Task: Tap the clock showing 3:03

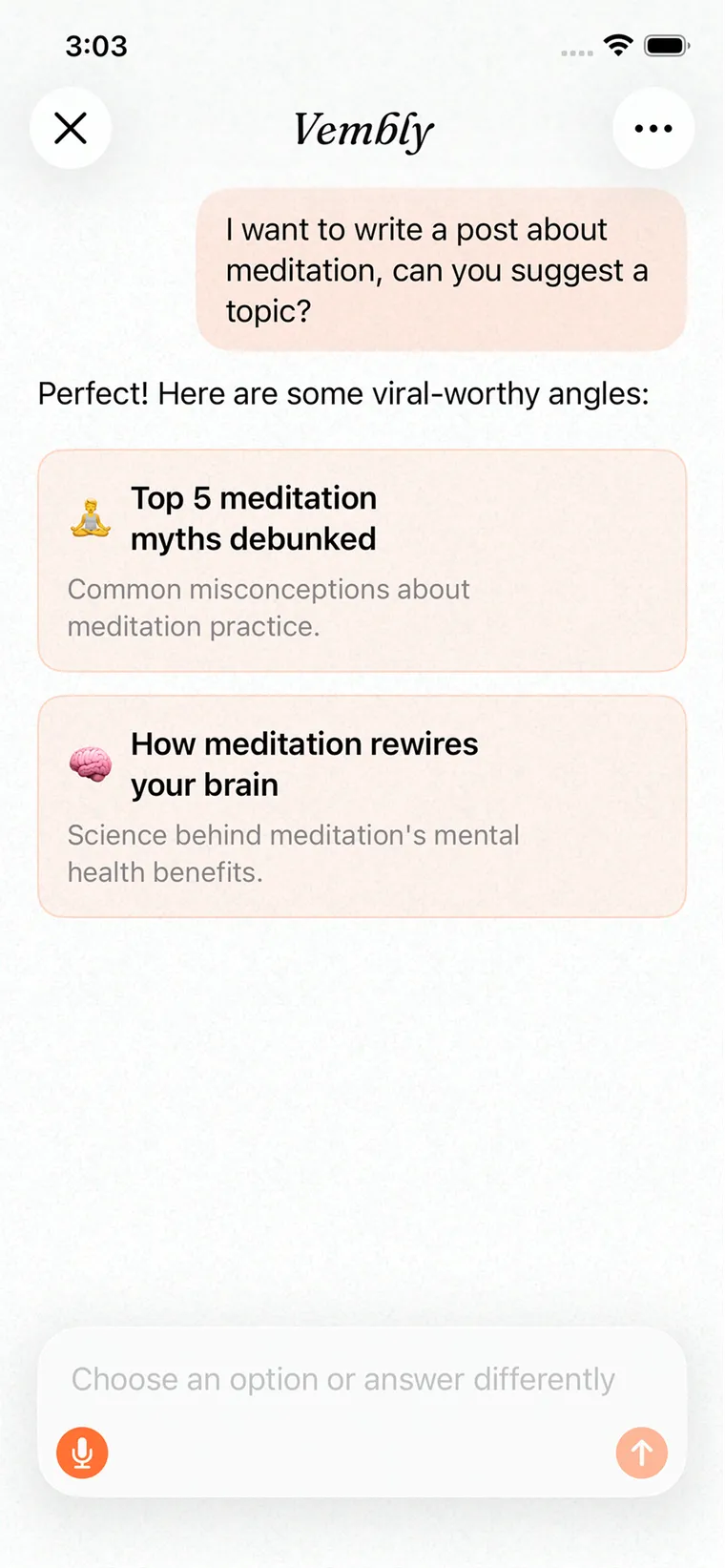Action: tap(96, 45)
